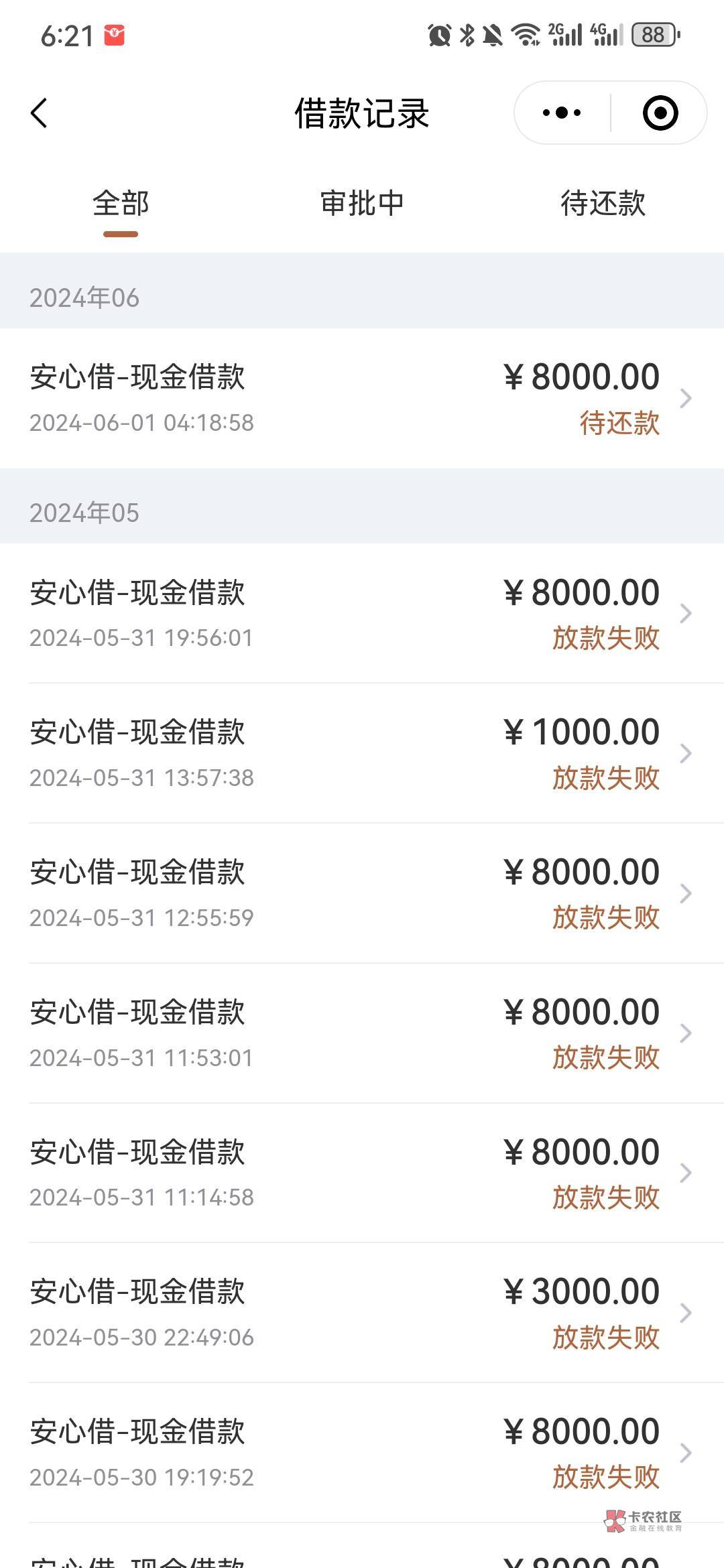
Task: View the ¥1000.00 loan from 2024-05-31 13:57:38
Action: (x=362, y=753)
